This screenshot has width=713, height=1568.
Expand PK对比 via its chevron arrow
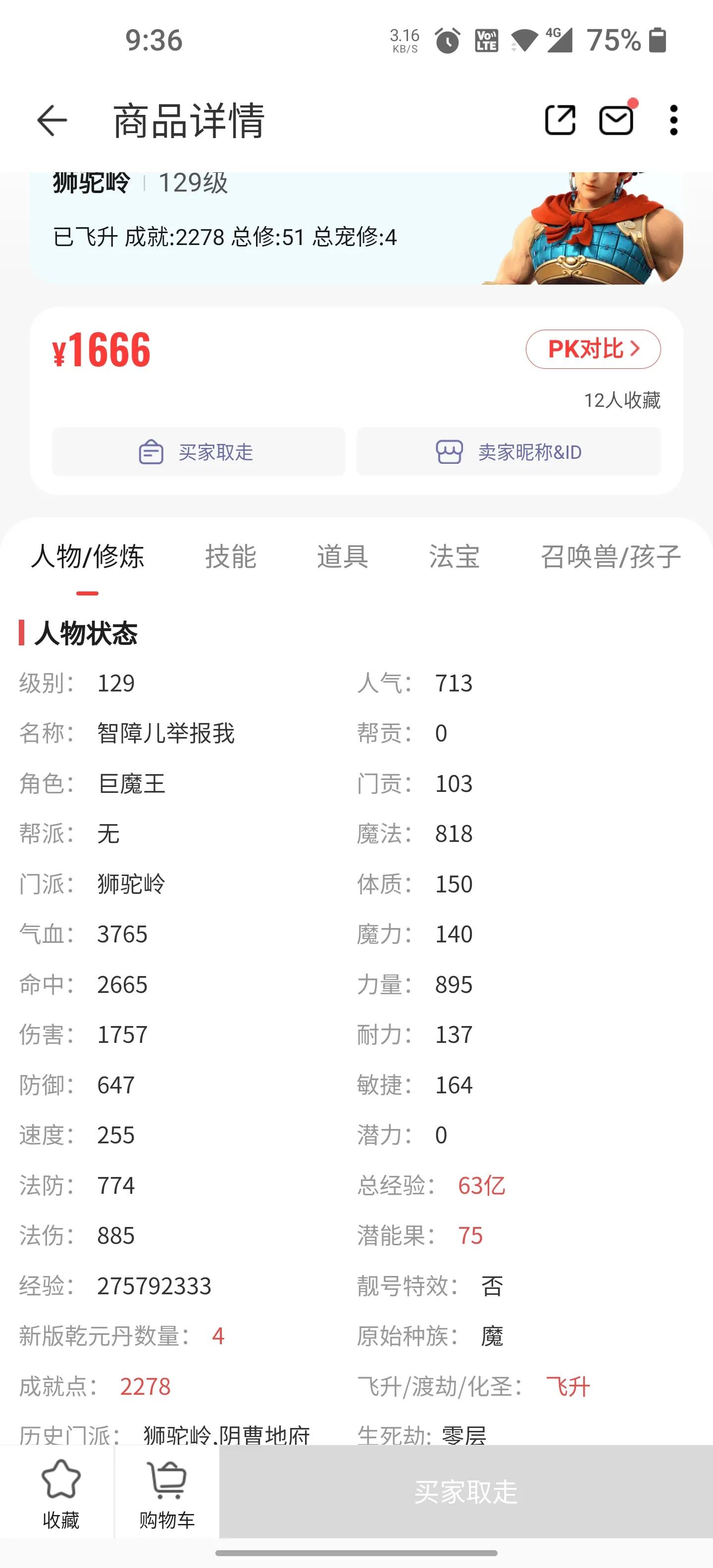click(x=636, y=349)
